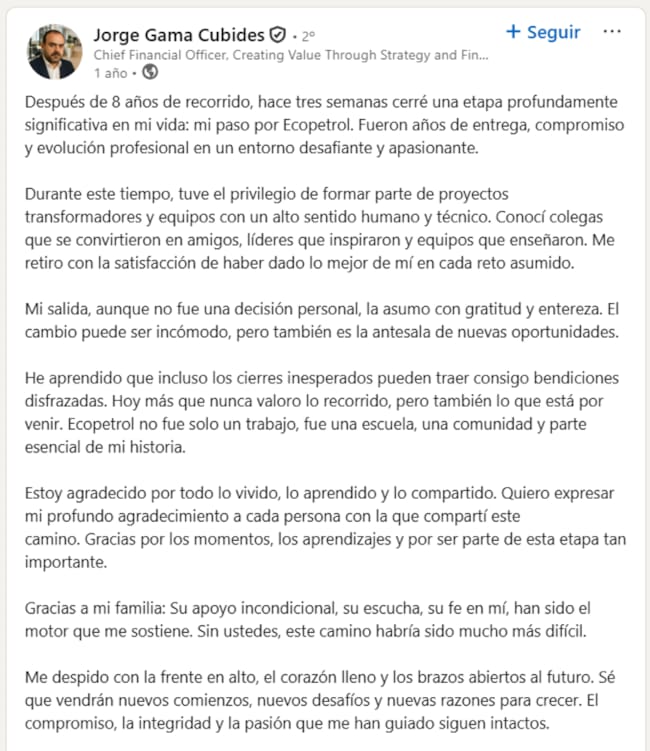This screenshot has width=650, height=751.
Task: Open the author name Jorge Gama Cubides
Action: coord(179,35)
